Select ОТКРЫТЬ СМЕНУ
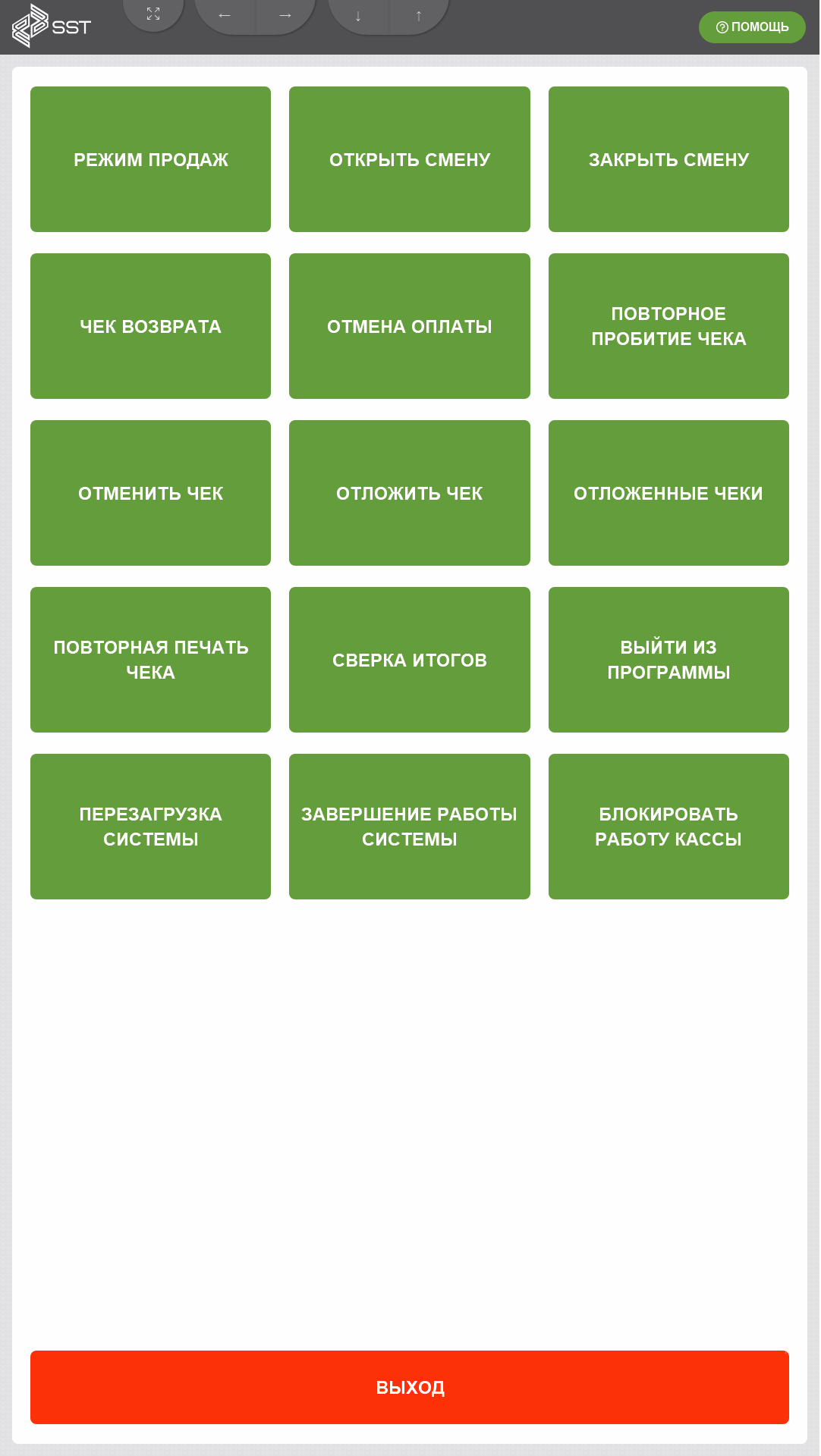Image resolution: width=821 pixels, height=1456 pixels. click(410, 159)
